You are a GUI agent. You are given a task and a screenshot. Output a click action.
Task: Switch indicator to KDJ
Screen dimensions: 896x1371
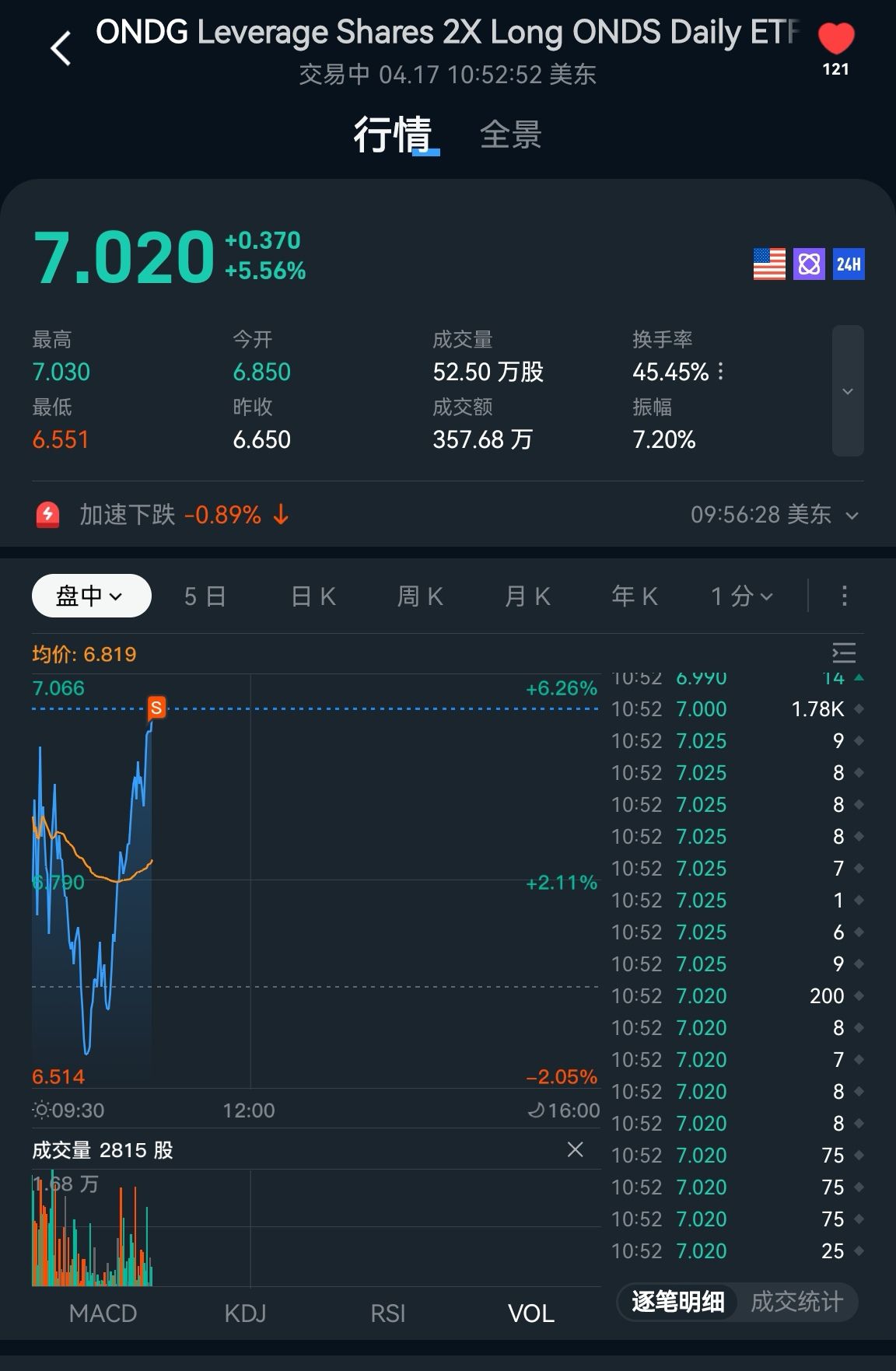click(245, 1313)
